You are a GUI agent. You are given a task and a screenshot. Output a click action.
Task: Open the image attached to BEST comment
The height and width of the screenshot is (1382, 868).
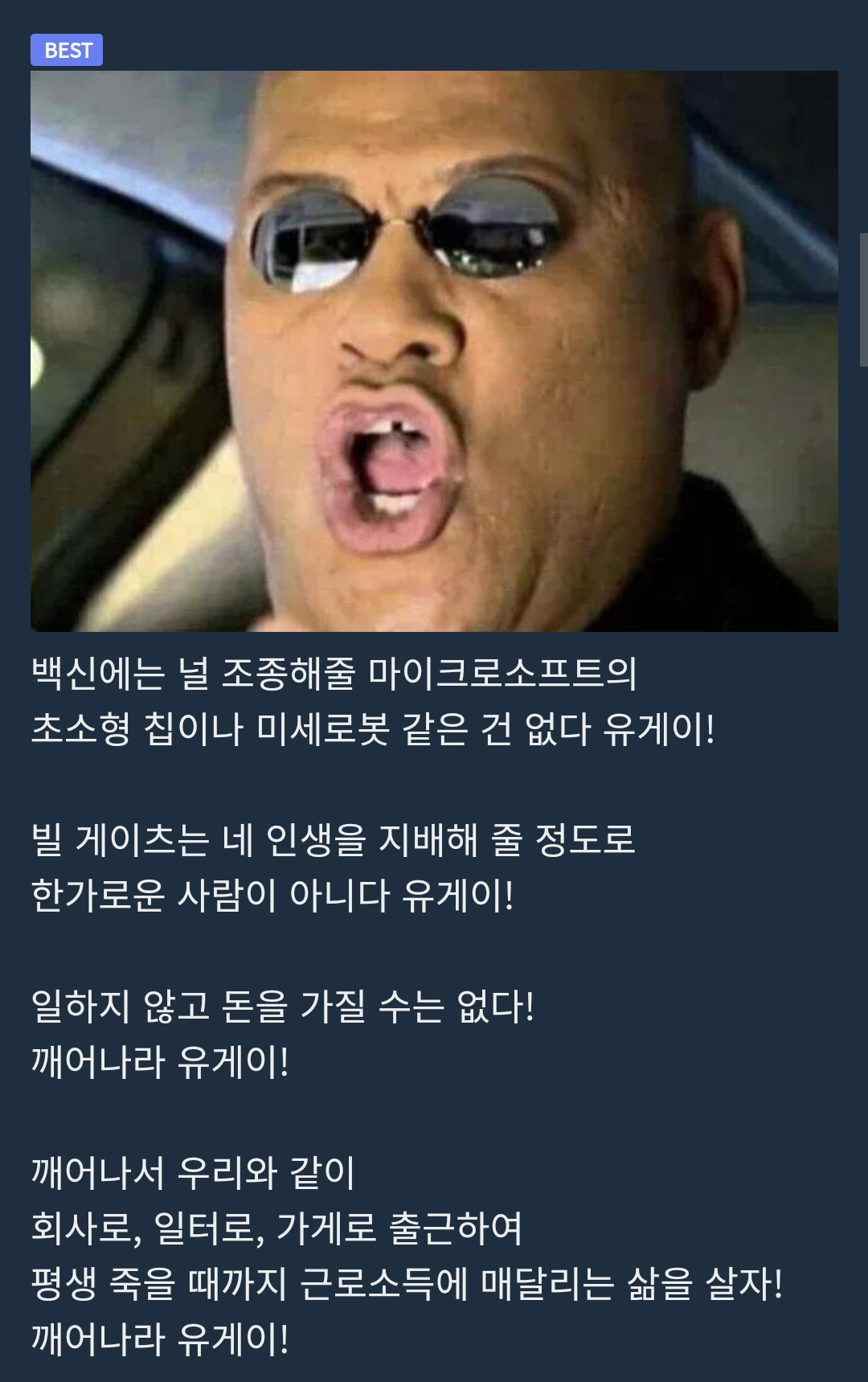tap(434, 351)
